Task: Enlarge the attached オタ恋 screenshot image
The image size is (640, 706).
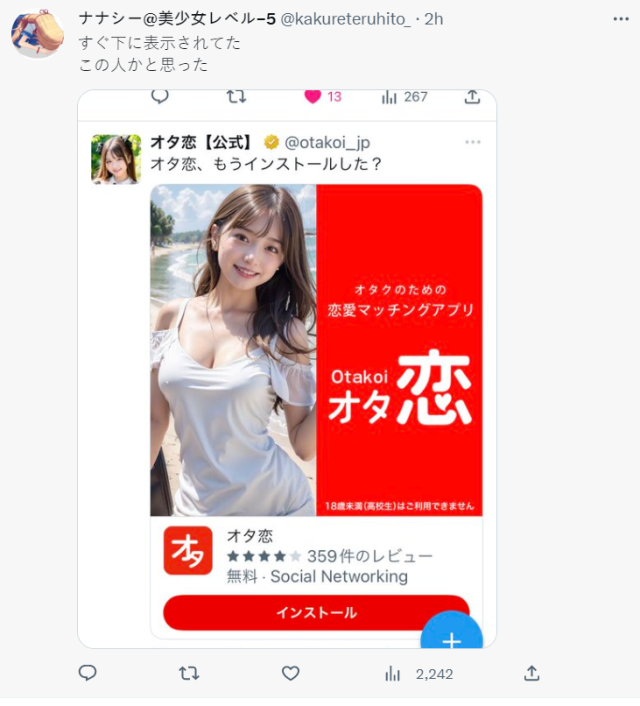Action: 287,370
